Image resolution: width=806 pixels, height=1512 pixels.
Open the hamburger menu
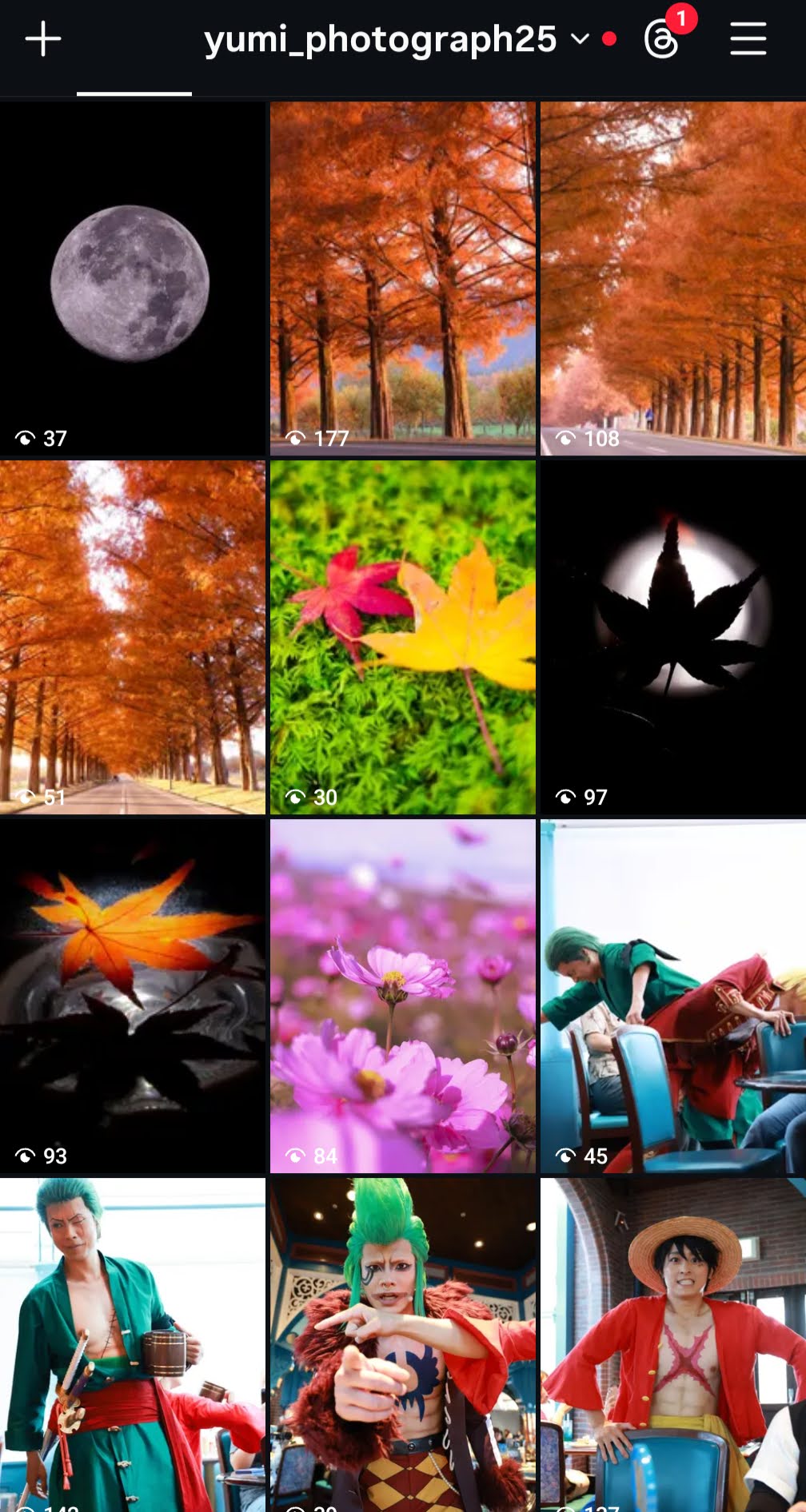(748, 39)
